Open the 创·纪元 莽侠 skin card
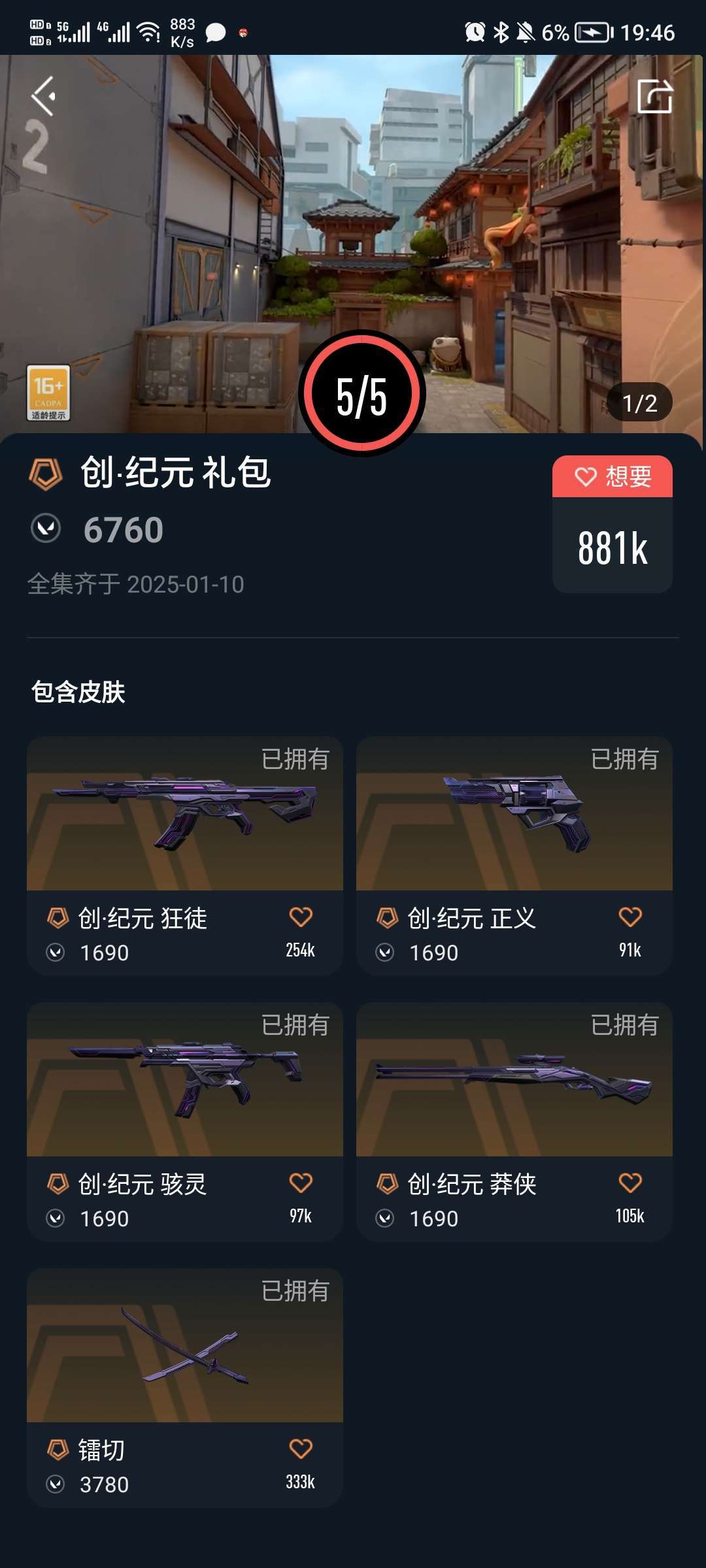 pyautogui.click(x=514, y=1122)
